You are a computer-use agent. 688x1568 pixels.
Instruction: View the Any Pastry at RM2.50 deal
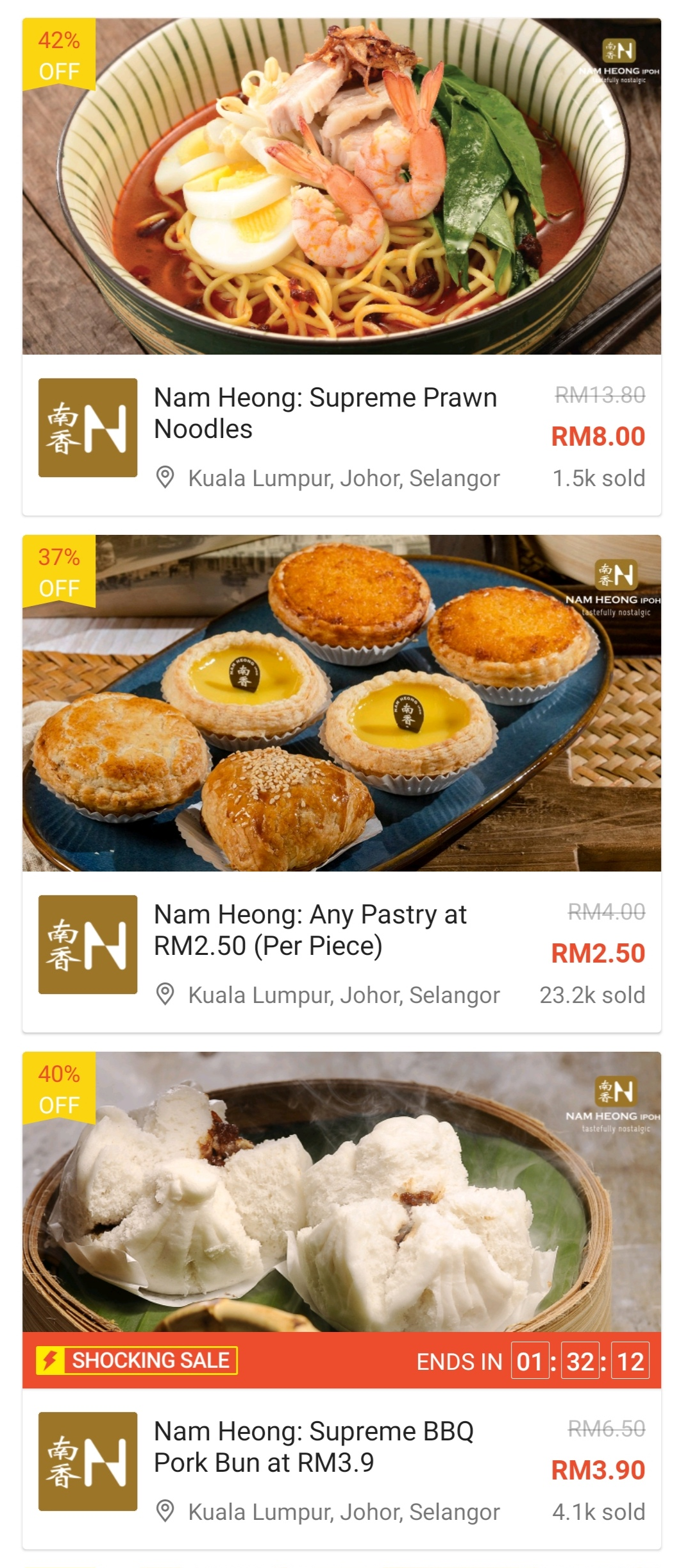310,929
